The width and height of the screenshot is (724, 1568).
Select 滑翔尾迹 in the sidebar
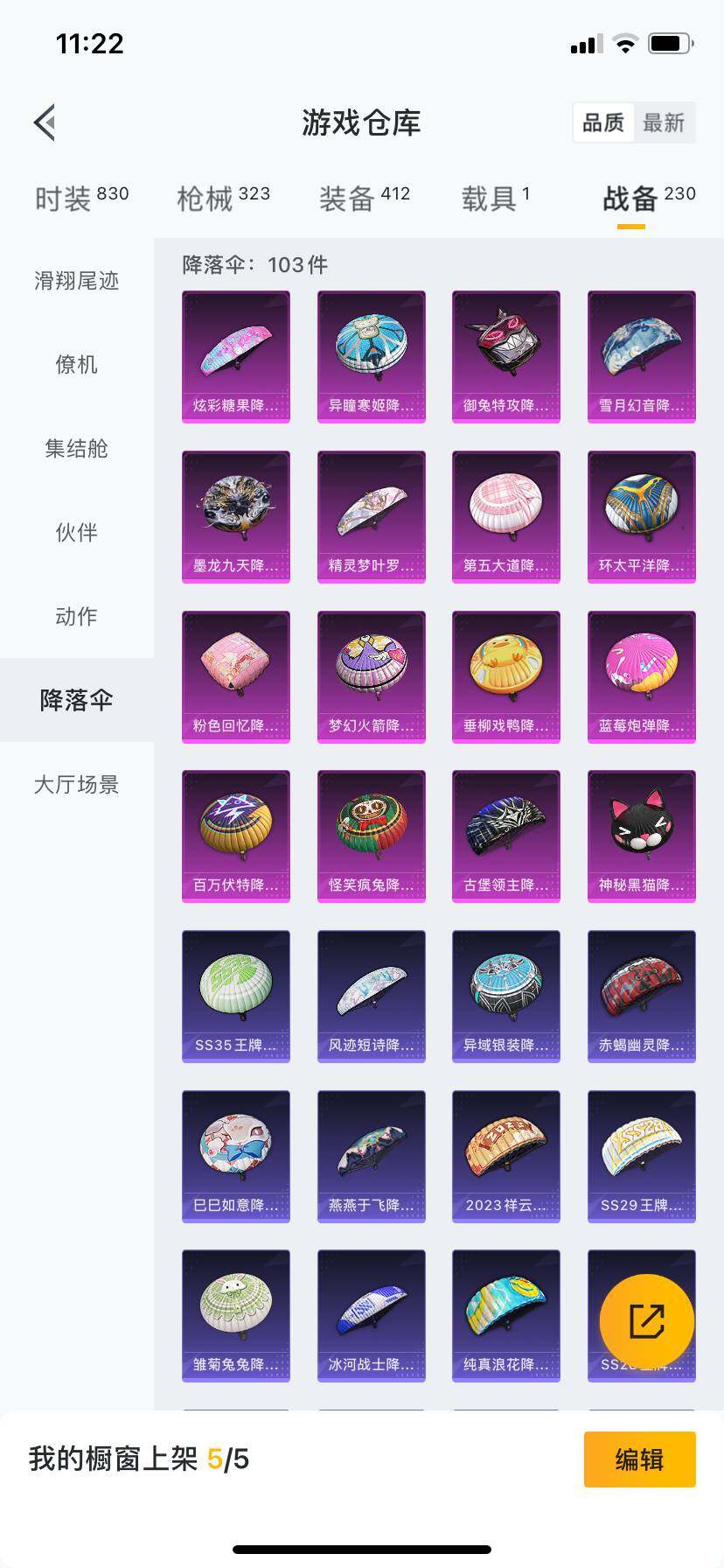[76, 281]
